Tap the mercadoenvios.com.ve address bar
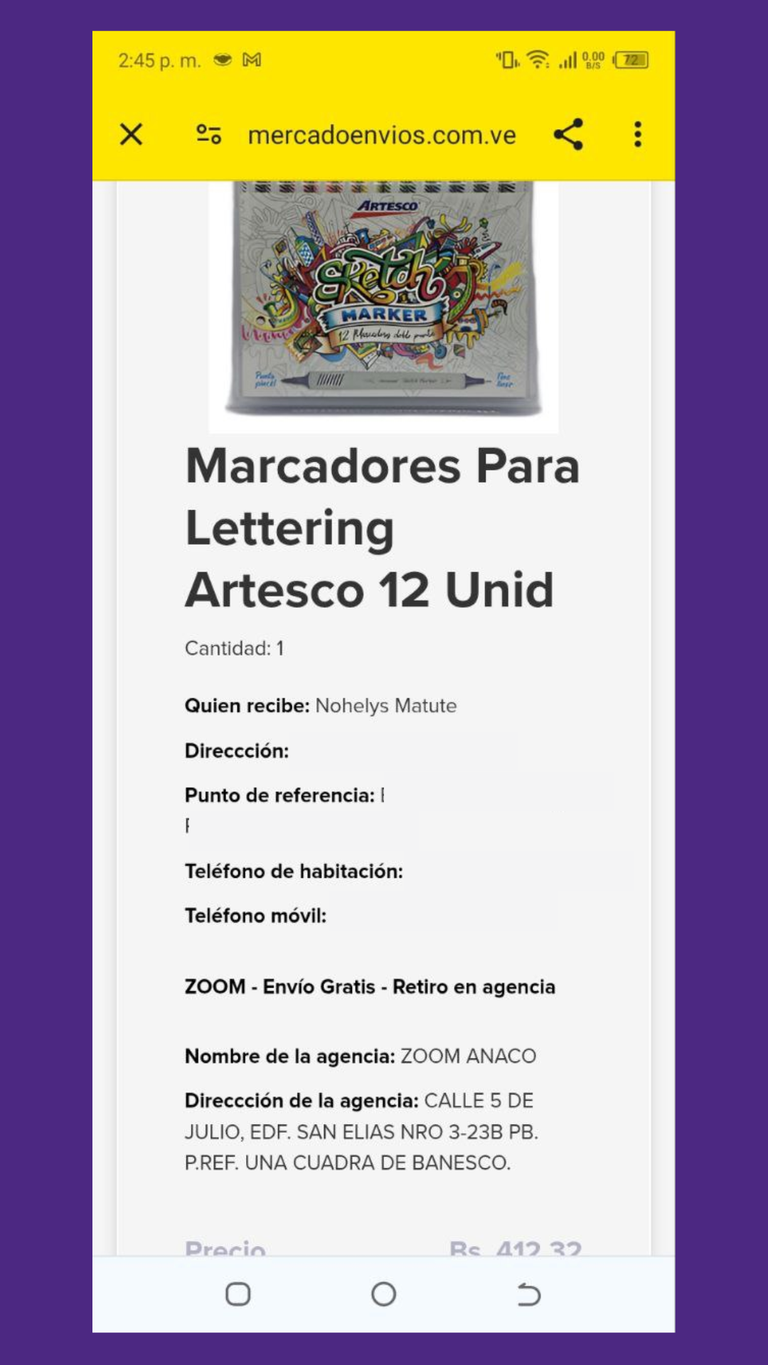This screenshot has width=768, height=1365. 382,135
